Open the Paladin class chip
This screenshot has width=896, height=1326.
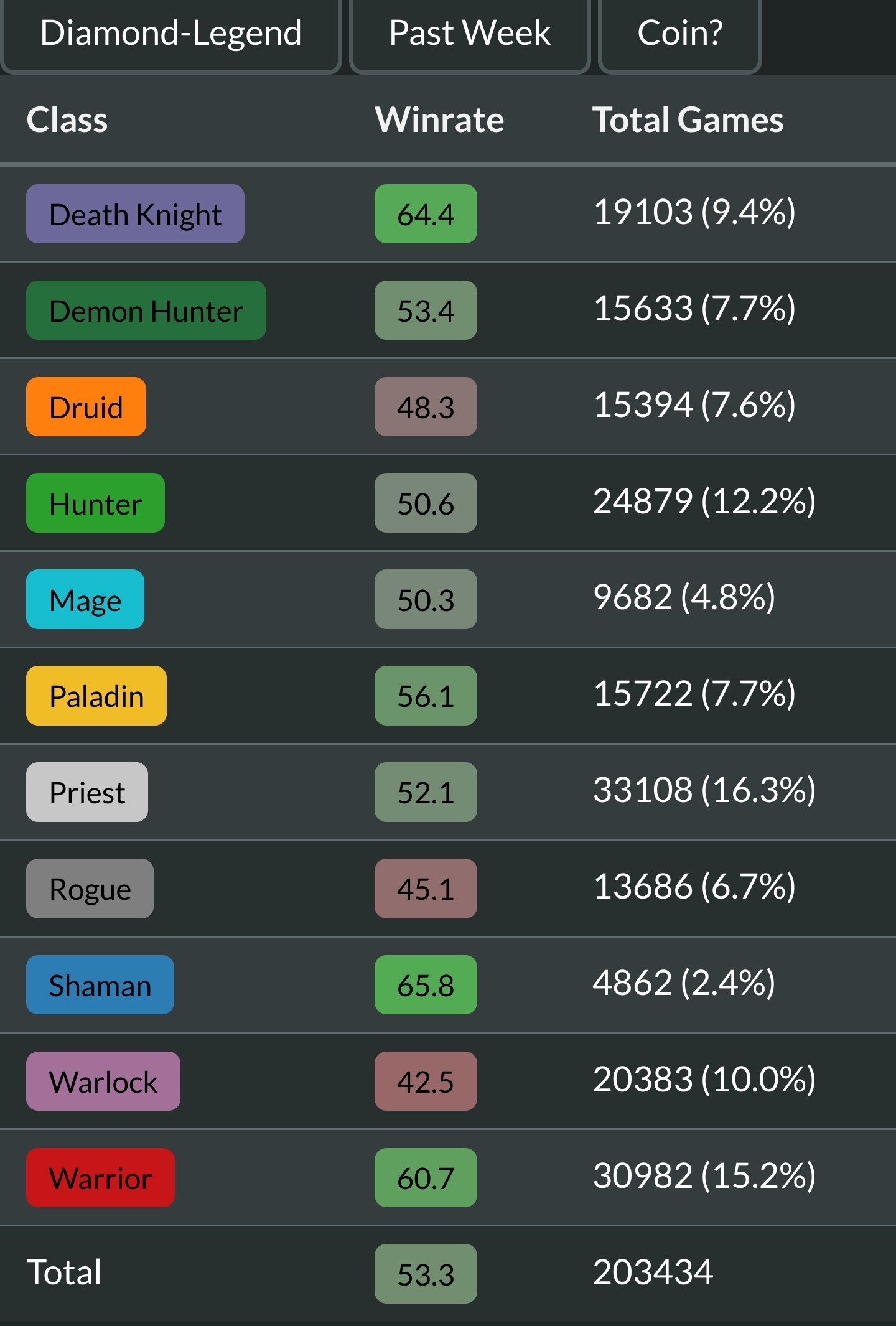[96, 696]
